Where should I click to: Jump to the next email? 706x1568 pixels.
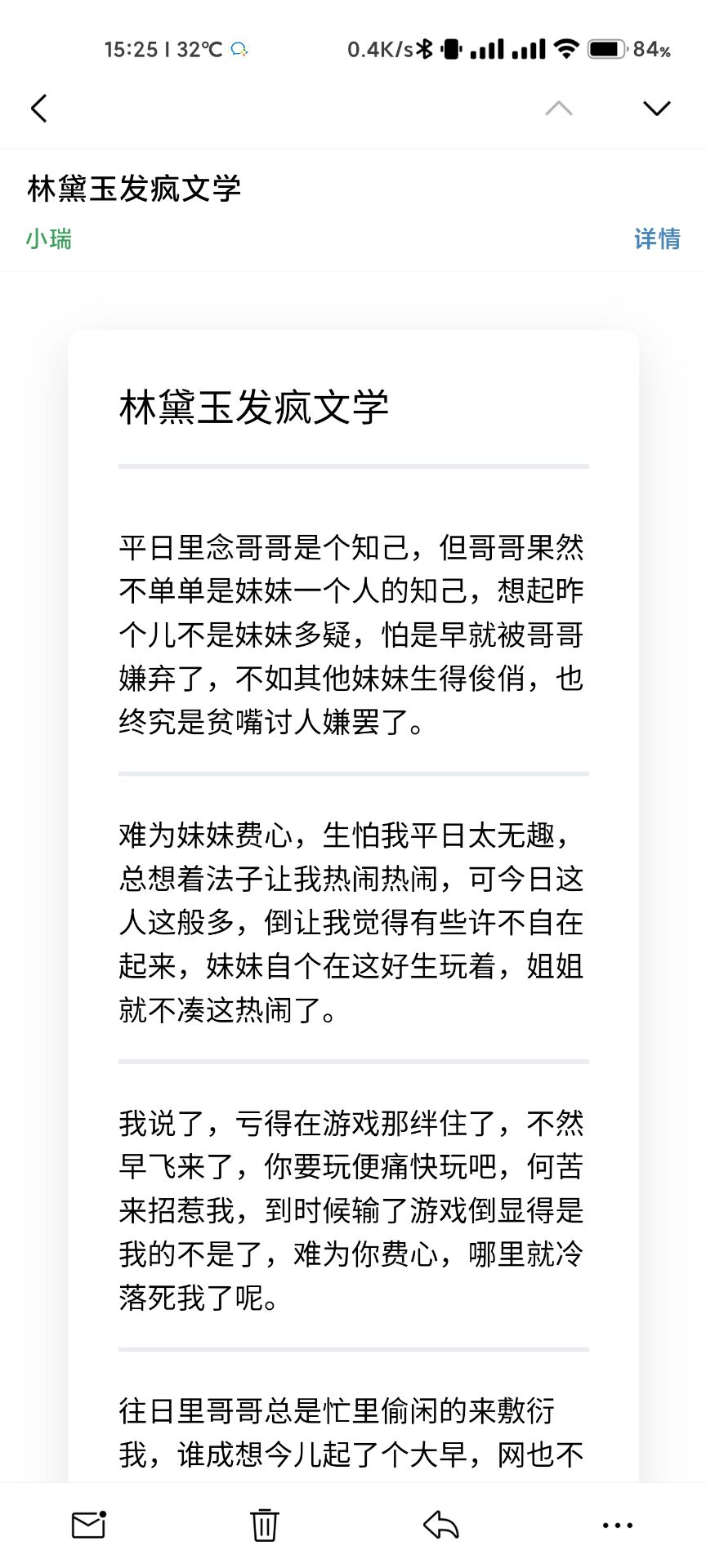tap(656, 108)
